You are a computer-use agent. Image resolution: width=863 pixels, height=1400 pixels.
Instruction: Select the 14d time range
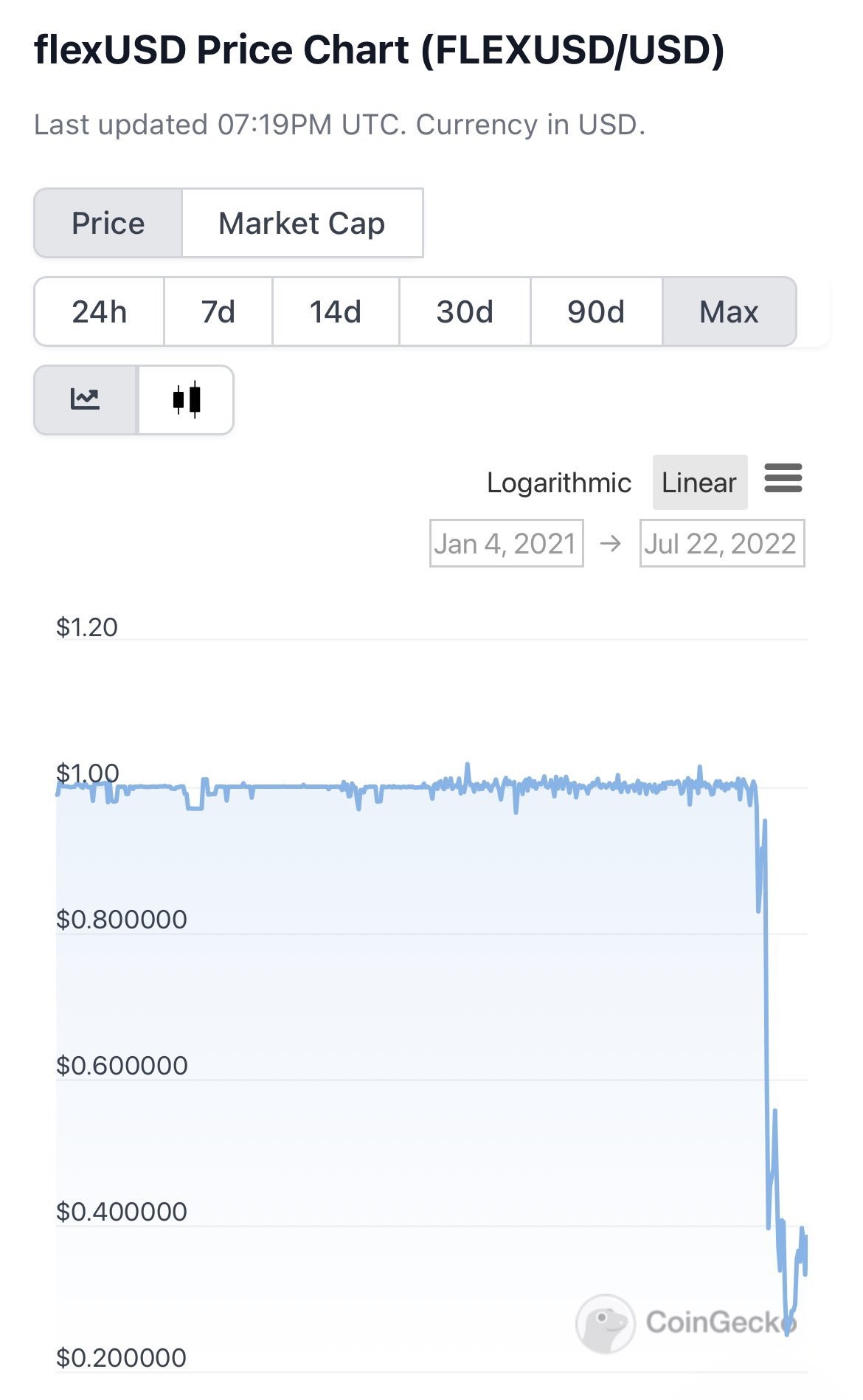point(336,311)
